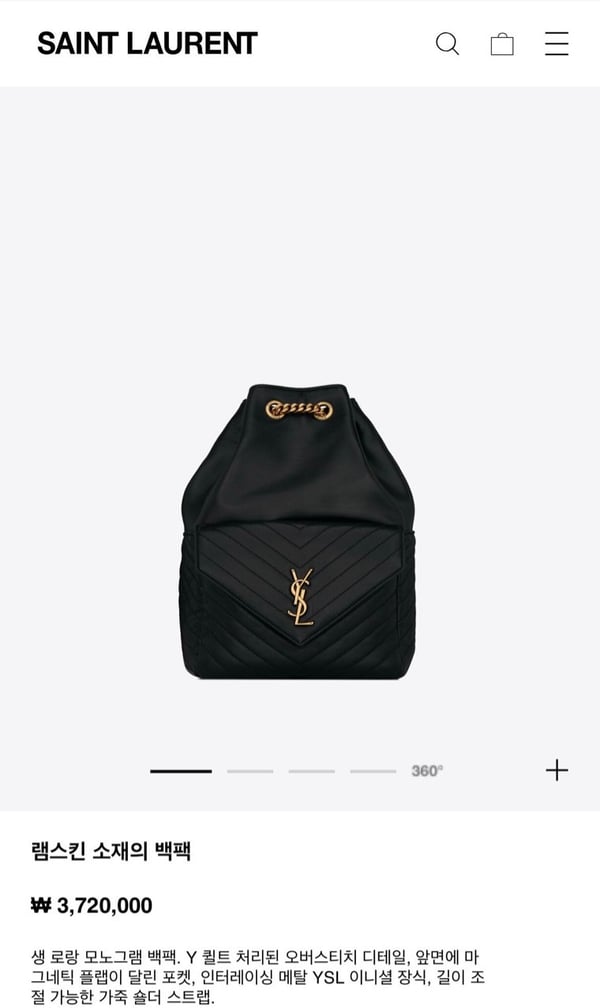Viewport: 600px width, 1008px height.
Task: Show the fourth product image
Action: coord(373,771)
